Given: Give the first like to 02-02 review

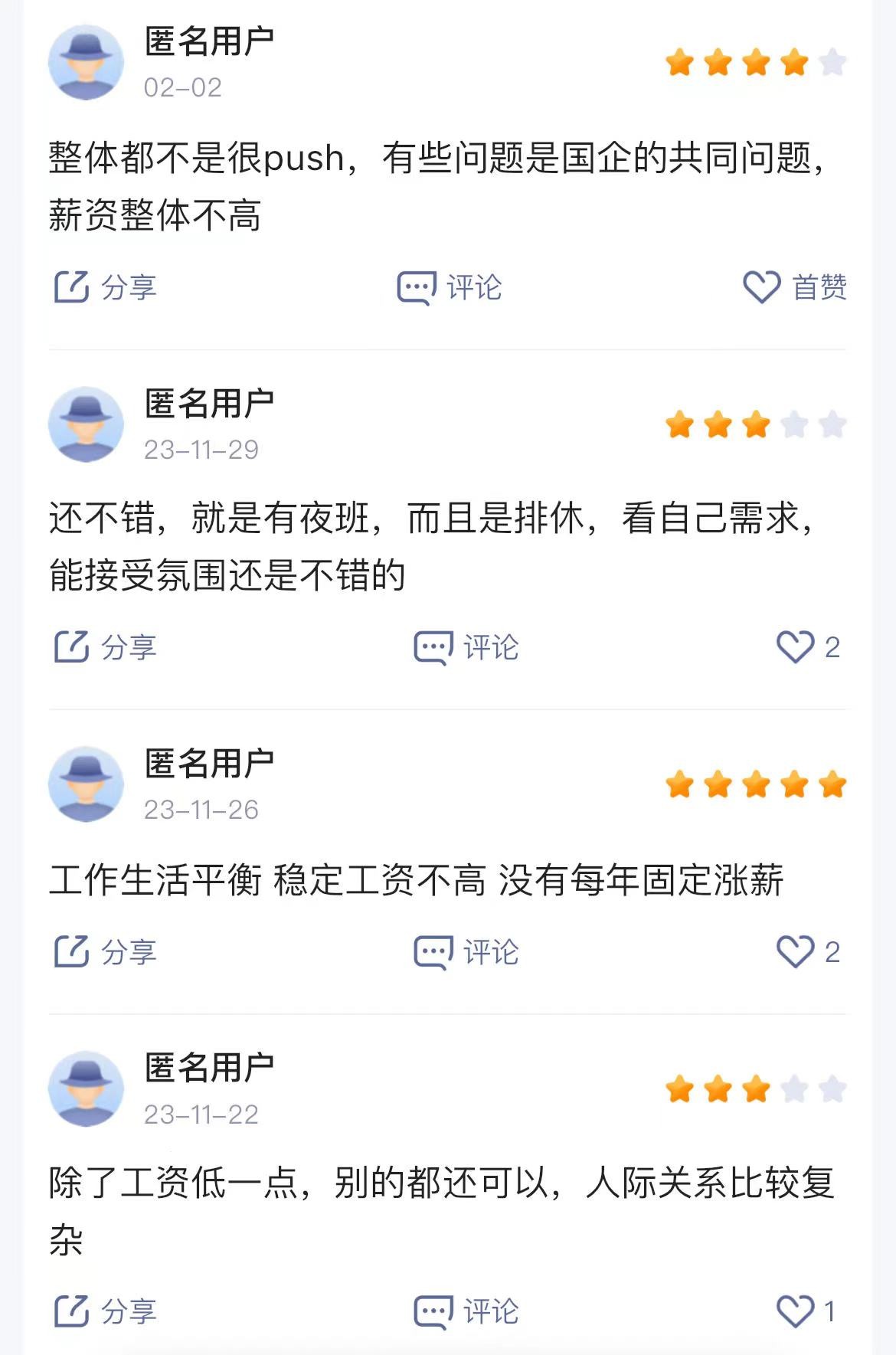Looking at the screenshot, I should (794, 288).
